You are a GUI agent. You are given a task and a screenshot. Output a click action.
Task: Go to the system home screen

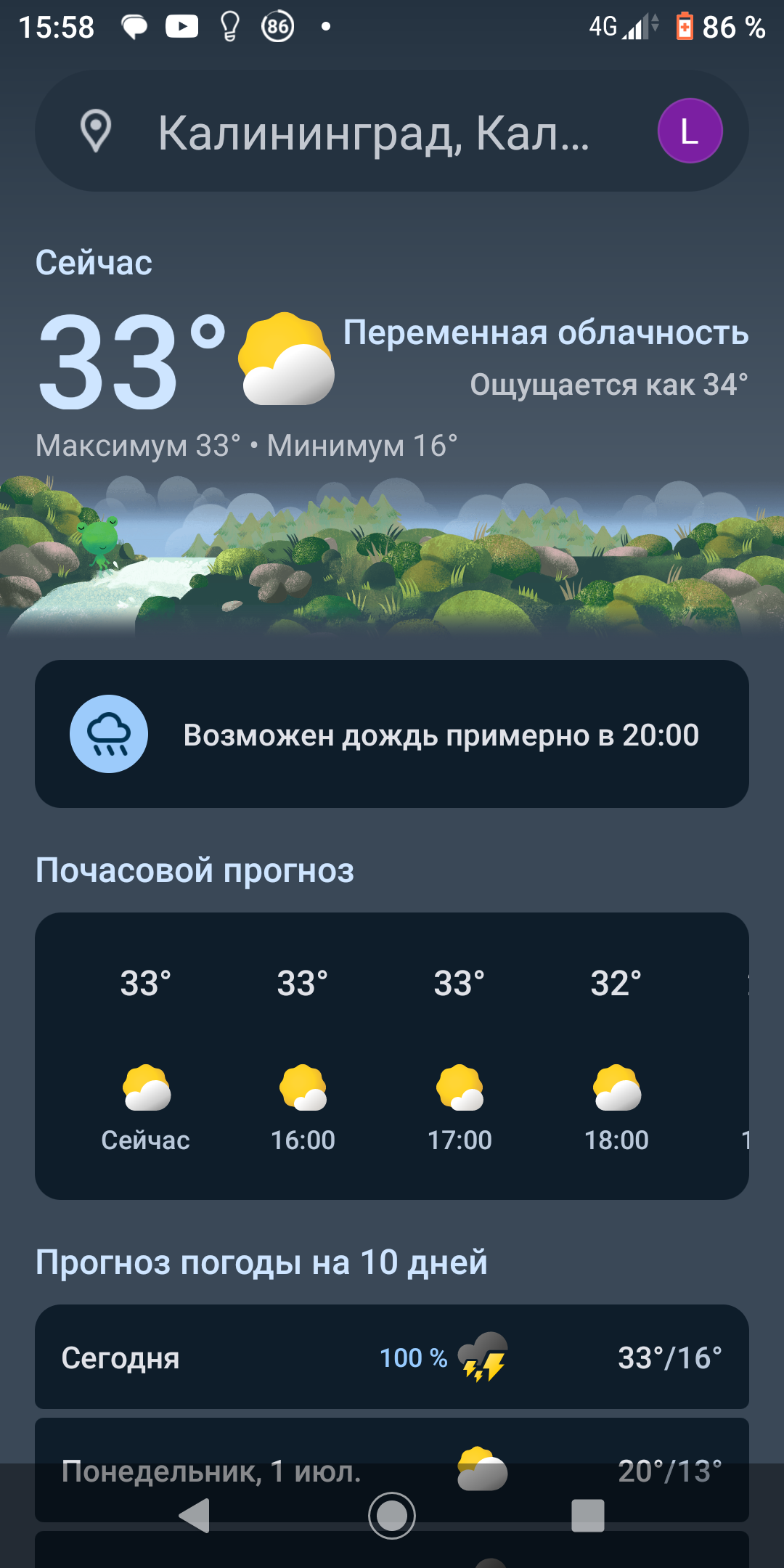point(392,1516)
